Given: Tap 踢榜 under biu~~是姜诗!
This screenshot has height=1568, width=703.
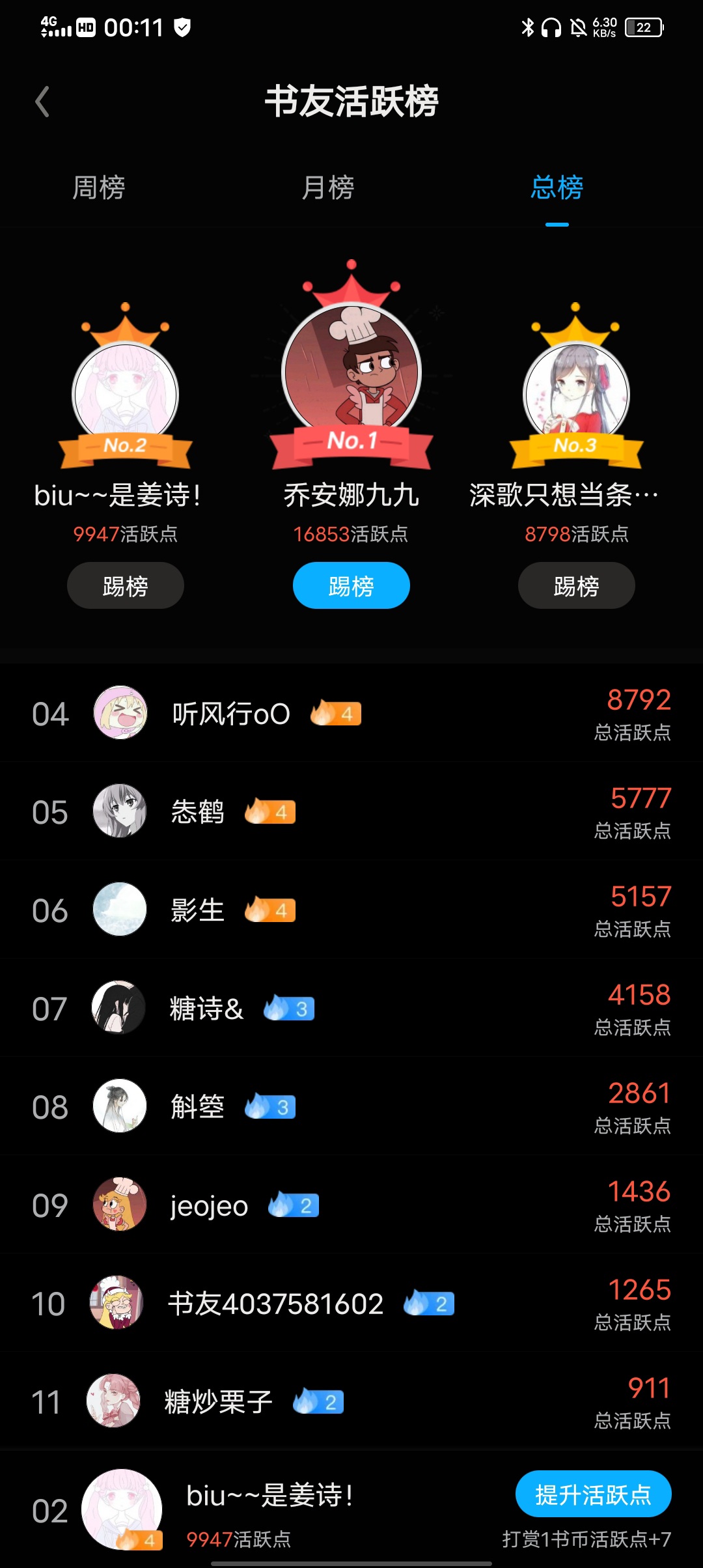Looking at the screenshot, I should (125, 586).
